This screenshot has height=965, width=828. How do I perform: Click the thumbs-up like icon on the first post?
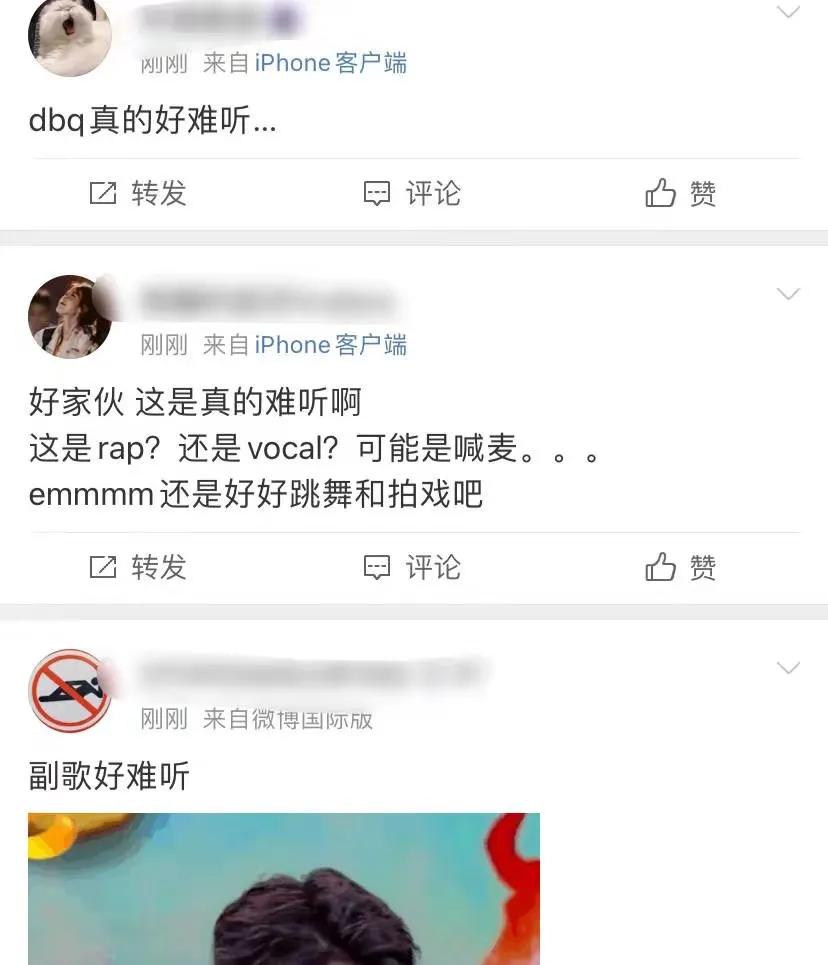660,194
